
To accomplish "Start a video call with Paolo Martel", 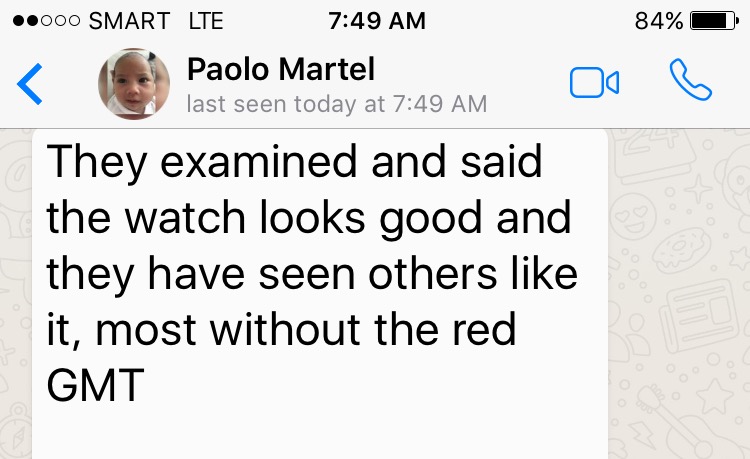I will 594,83.
